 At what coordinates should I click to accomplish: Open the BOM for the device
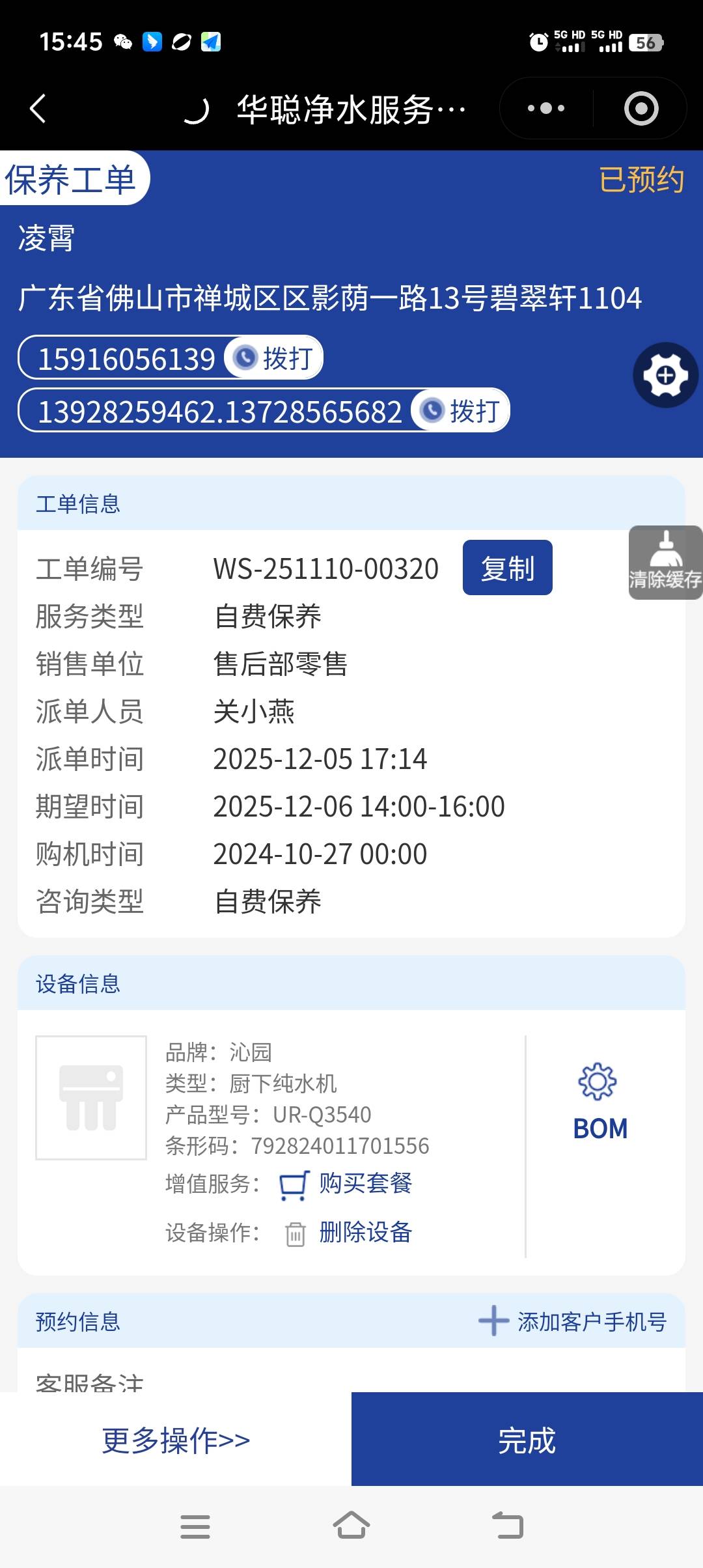click(600, 1102)
